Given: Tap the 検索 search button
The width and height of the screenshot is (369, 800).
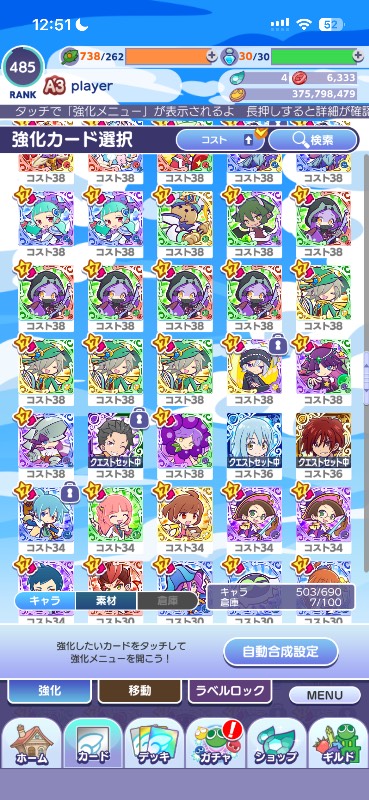Looking at the screenshot, I should tap(313, 140).
